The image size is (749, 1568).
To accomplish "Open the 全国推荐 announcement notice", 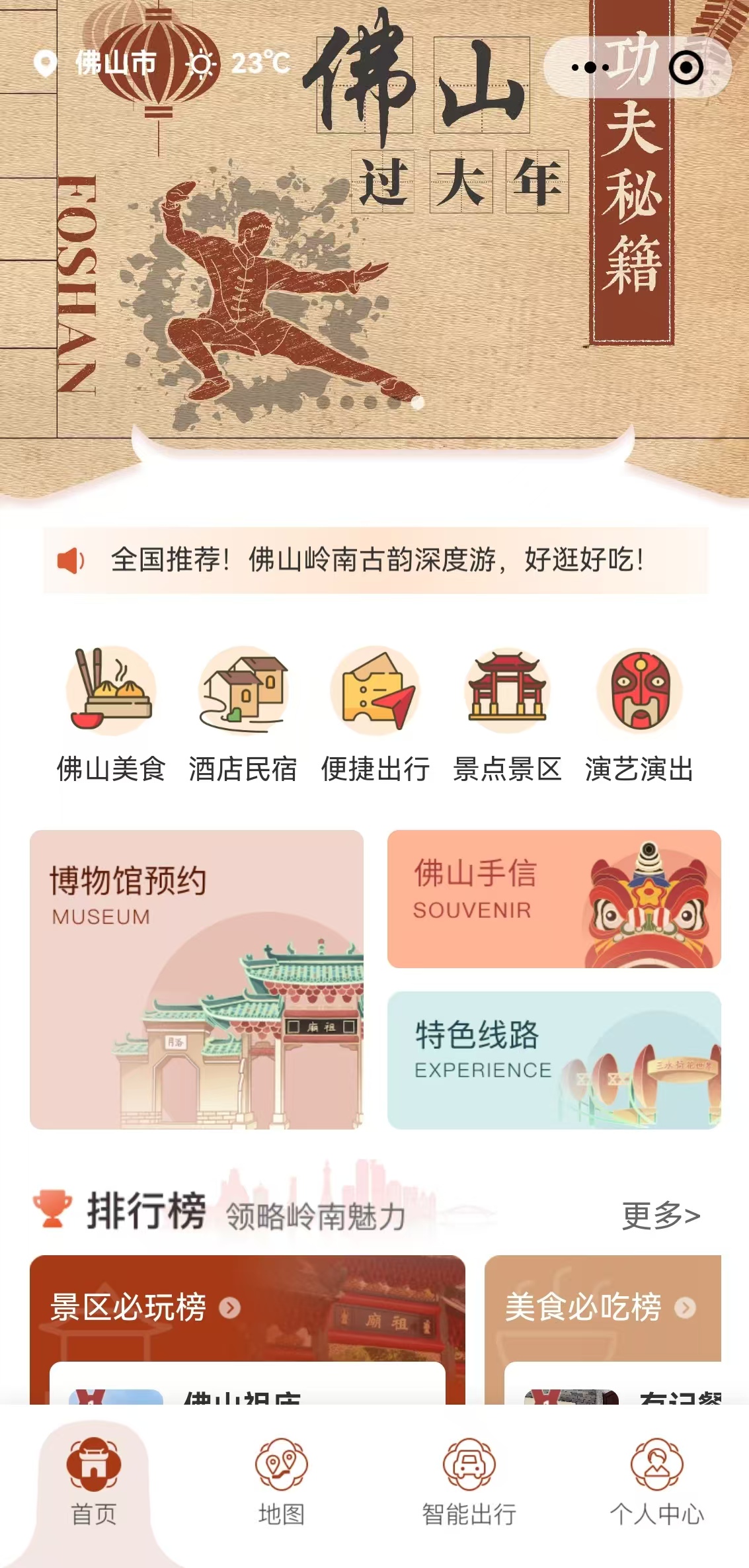I will (x=375, y=560).
